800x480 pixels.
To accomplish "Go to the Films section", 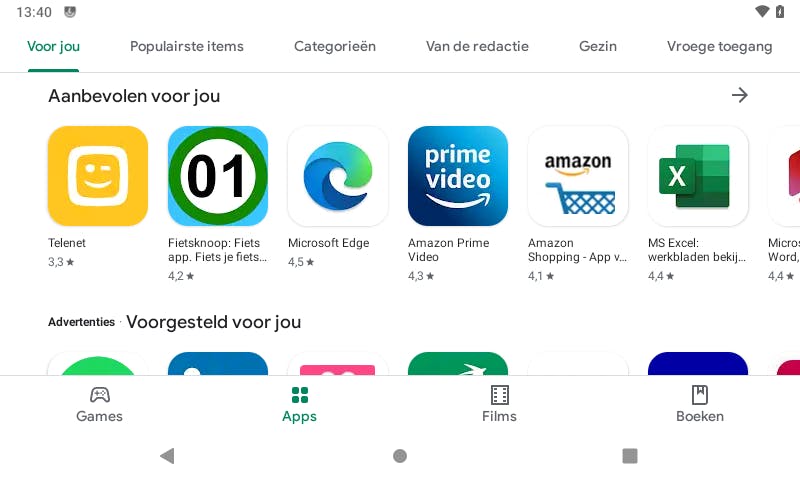I will click(x=500, y=404).
